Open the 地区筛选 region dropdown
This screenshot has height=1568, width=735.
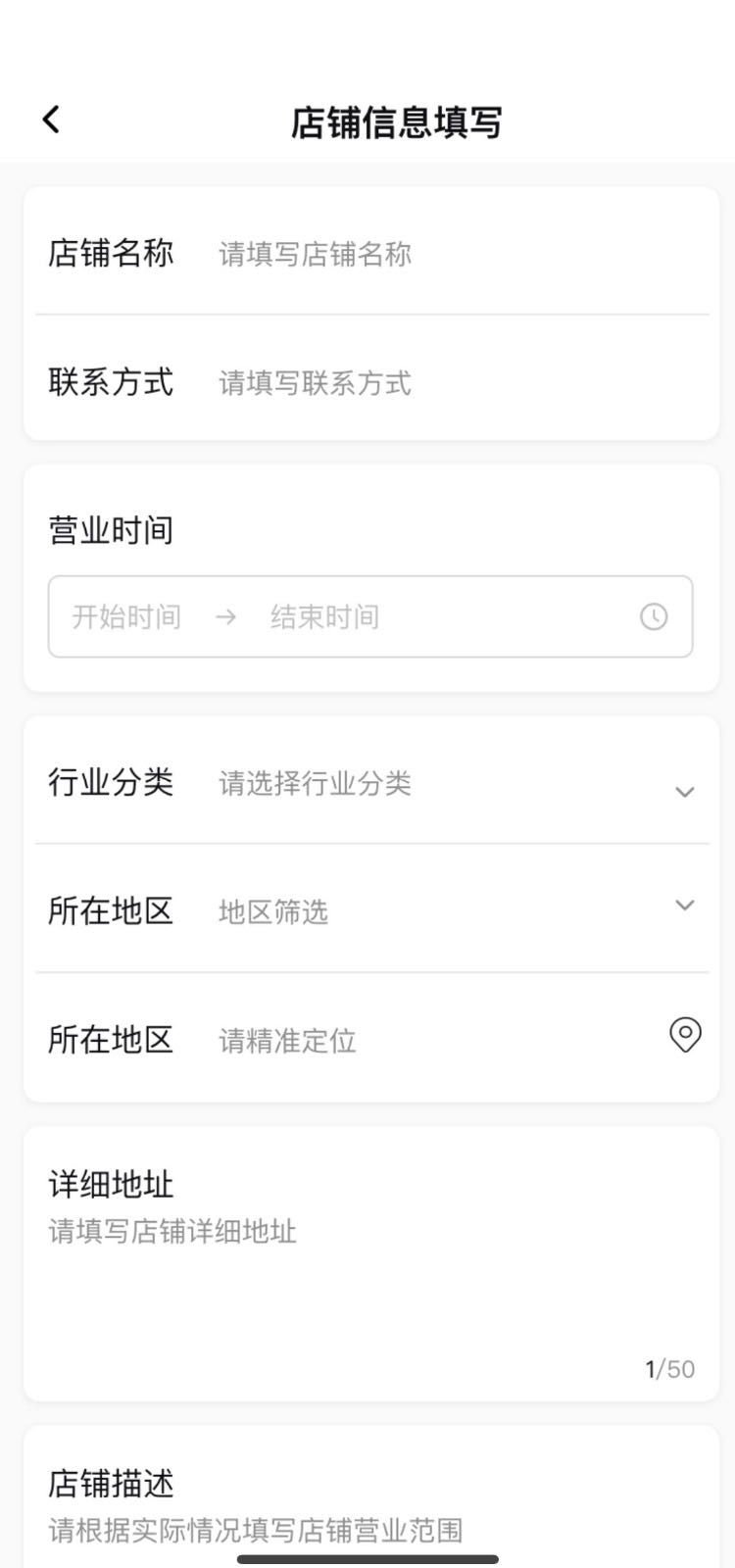684,906
